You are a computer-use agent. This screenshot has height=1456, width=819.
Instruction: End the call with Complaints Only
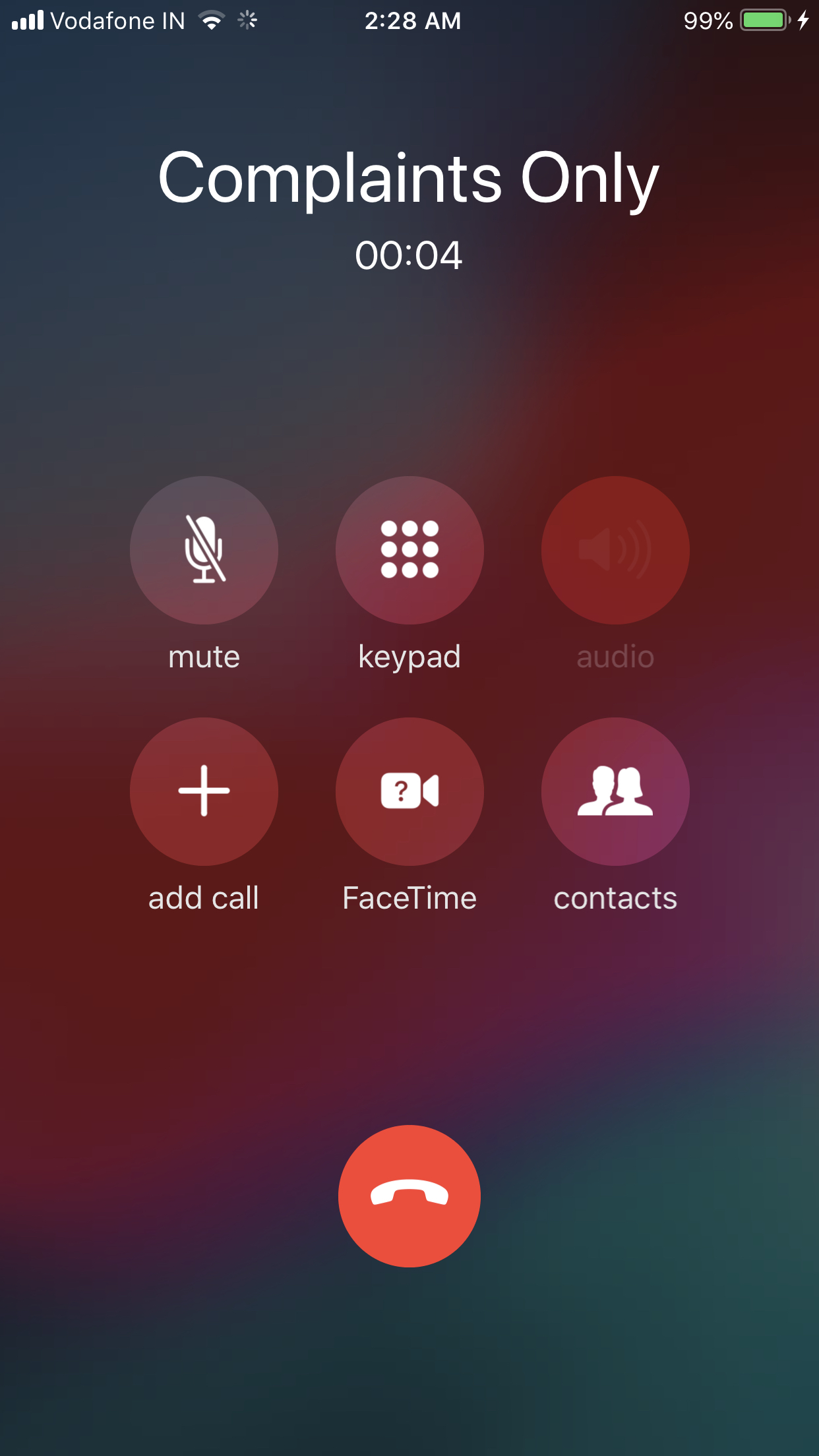409,1196
